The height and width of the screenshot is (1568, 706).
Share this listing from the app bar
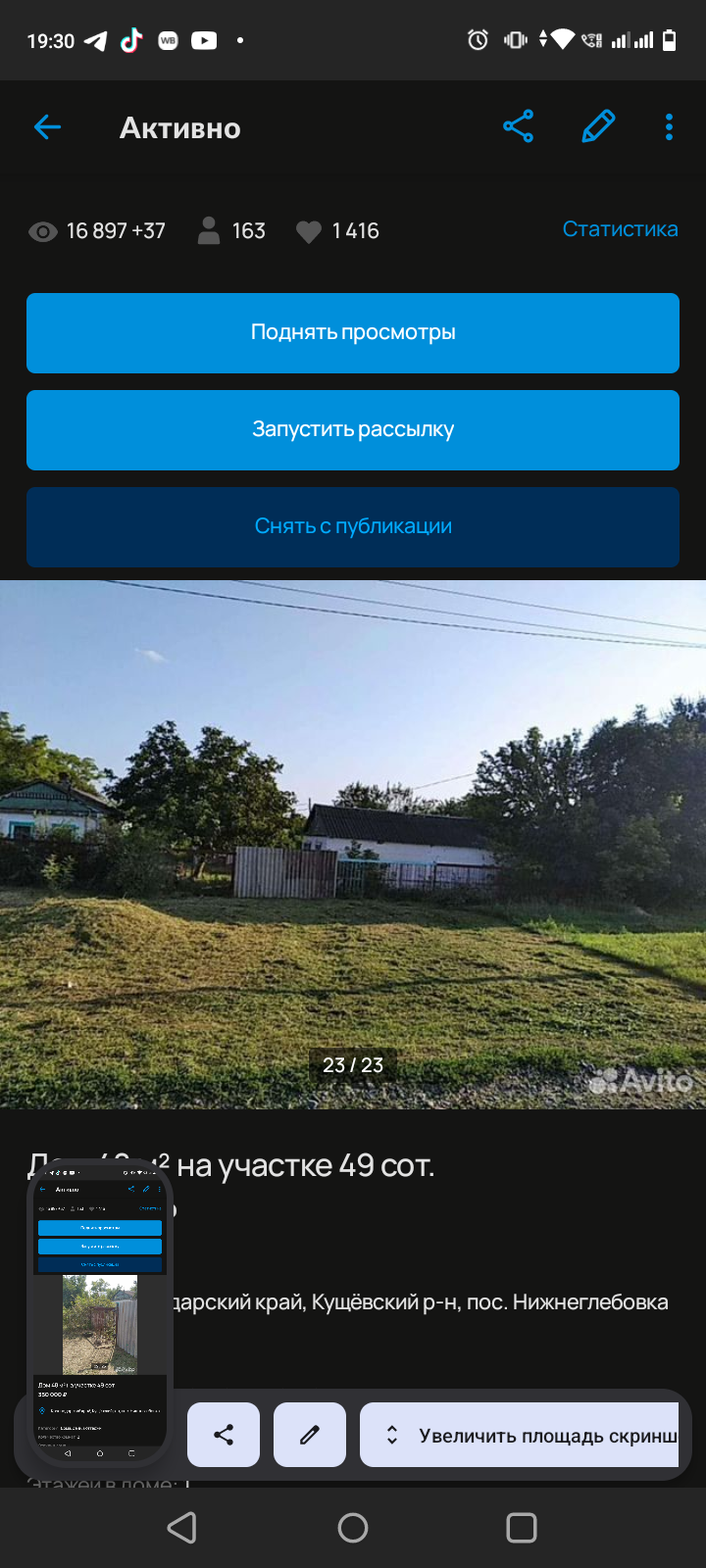coord(518,127)
